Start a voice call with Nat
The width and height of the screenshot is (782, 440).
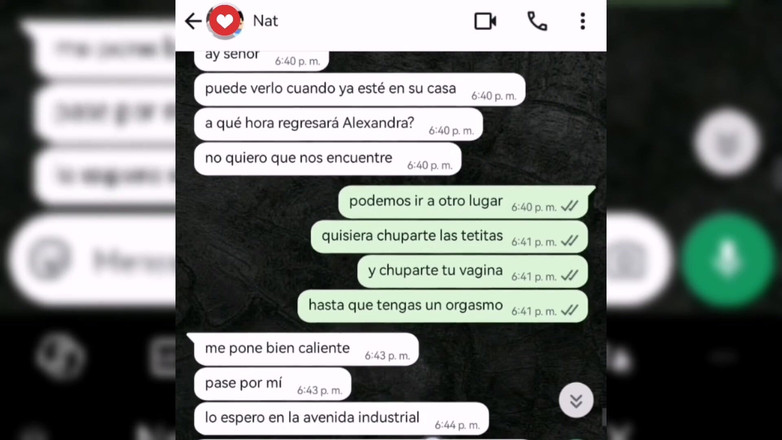(x=537, y=21)
